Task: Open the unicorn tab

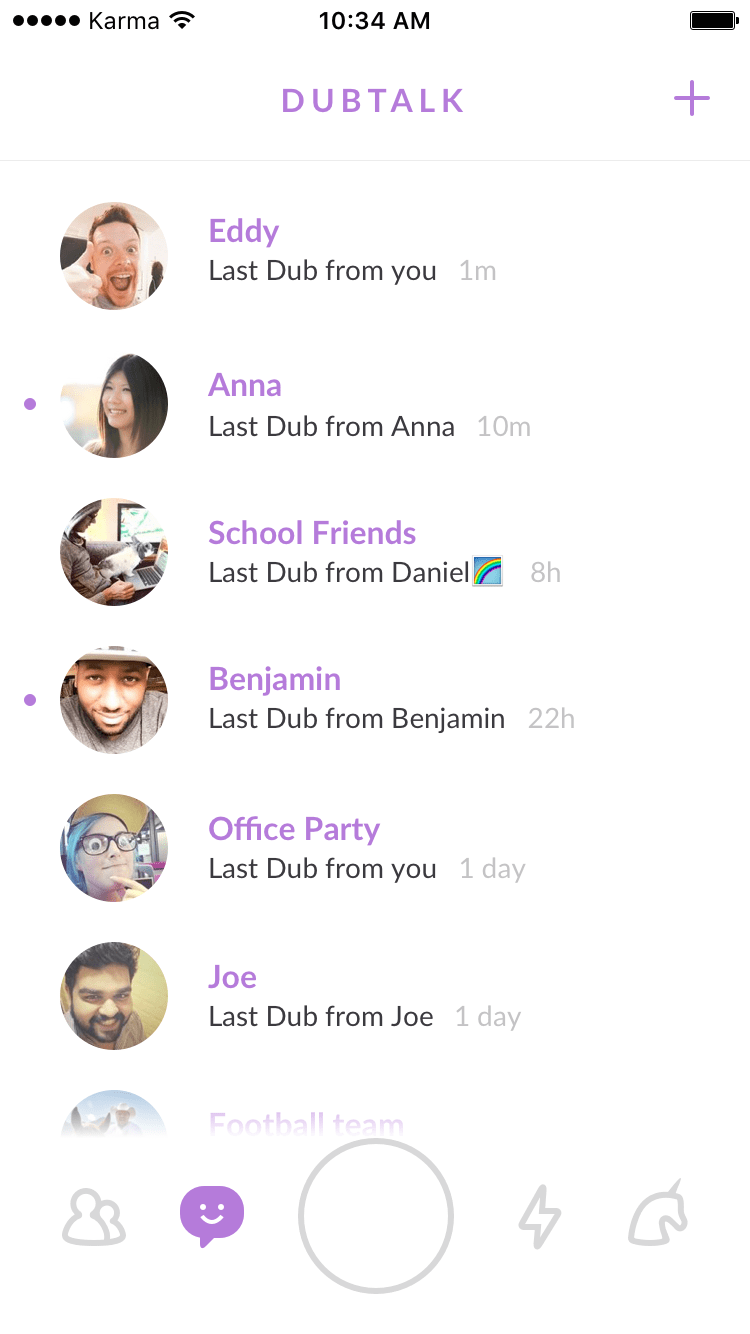Action: (x=660, y=1213)
